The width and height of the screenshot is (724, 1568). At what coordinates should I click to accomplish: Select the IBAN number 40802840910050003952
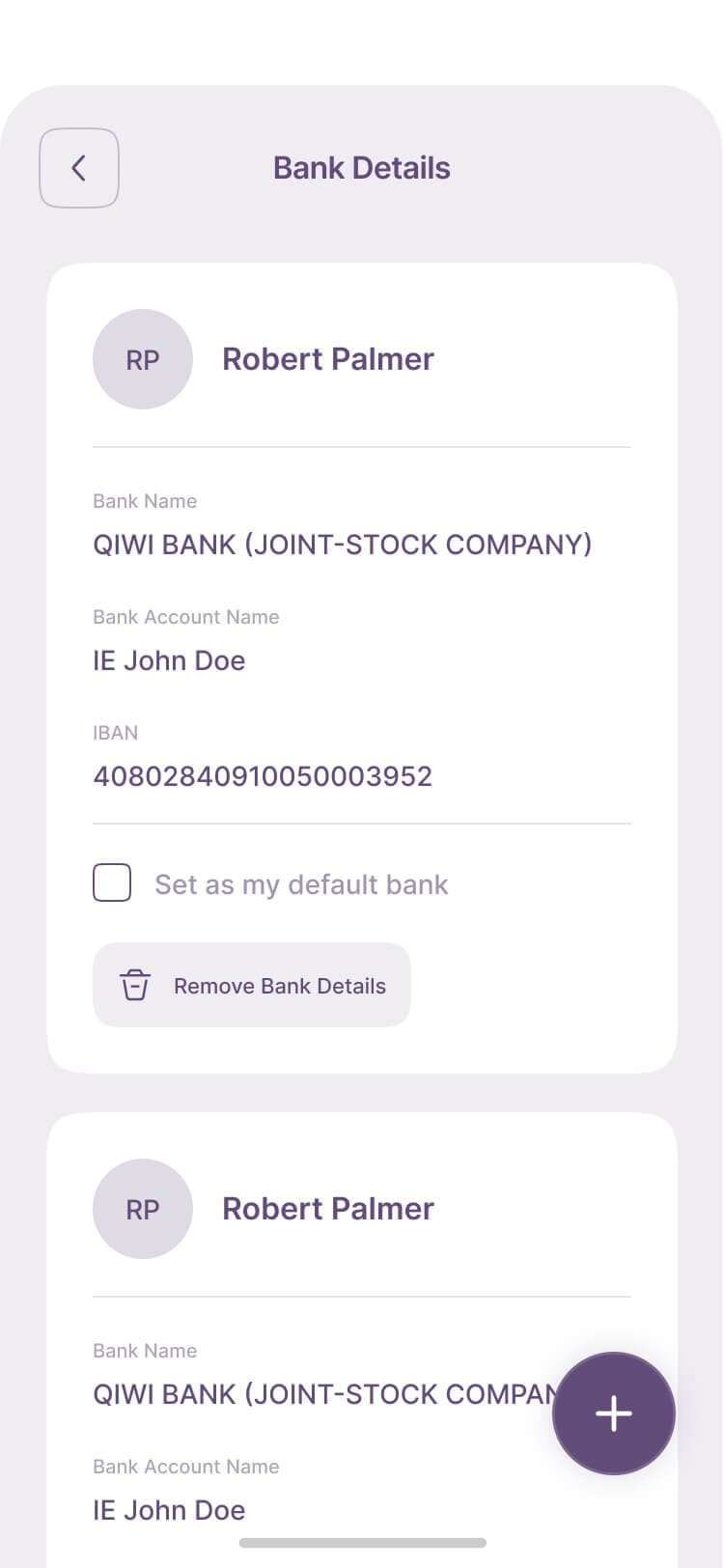point(263,775)
